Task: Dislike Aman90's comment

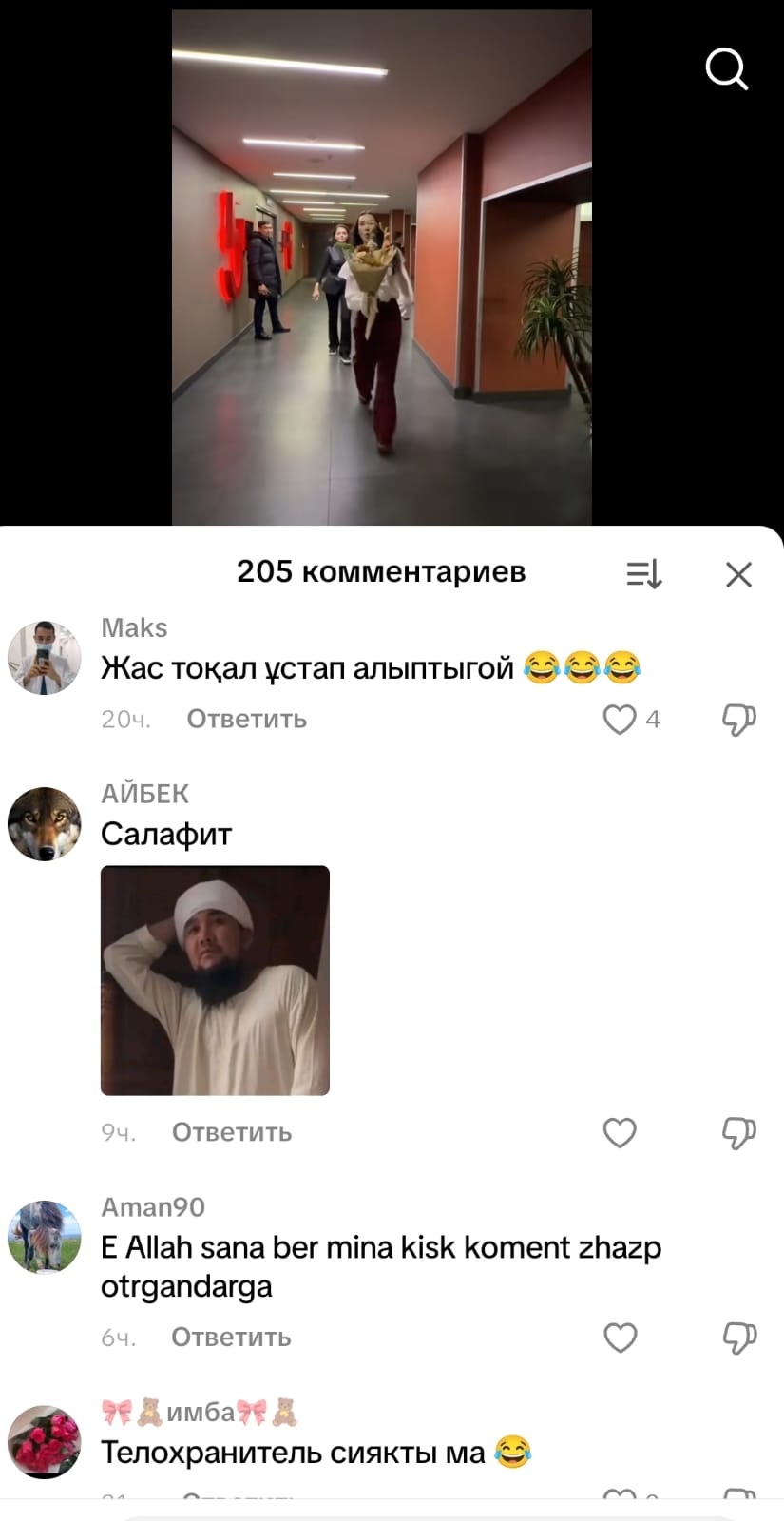Action: 738,1338
